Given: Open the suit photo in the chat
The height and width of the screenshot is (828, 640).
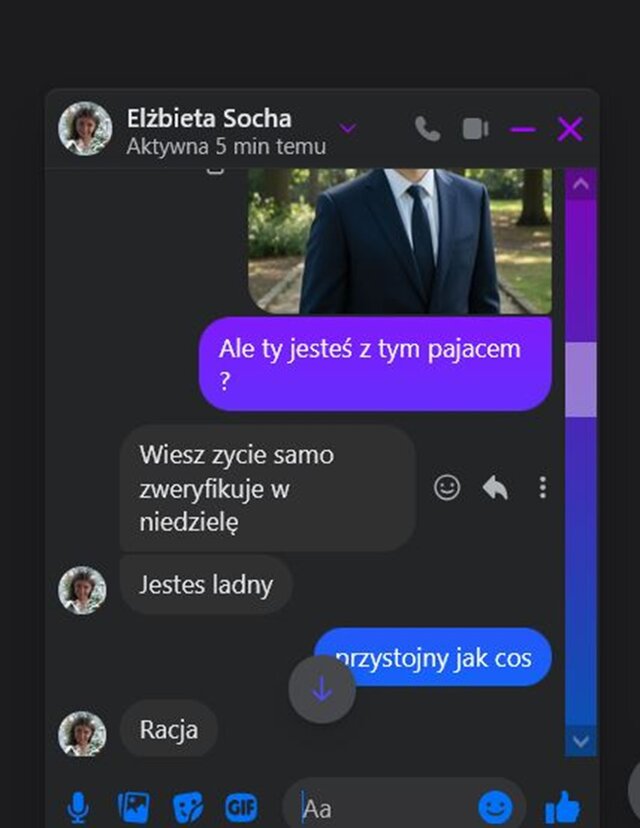Looking at the screenshot, I should pyautogui.click(x=400, y=240).
